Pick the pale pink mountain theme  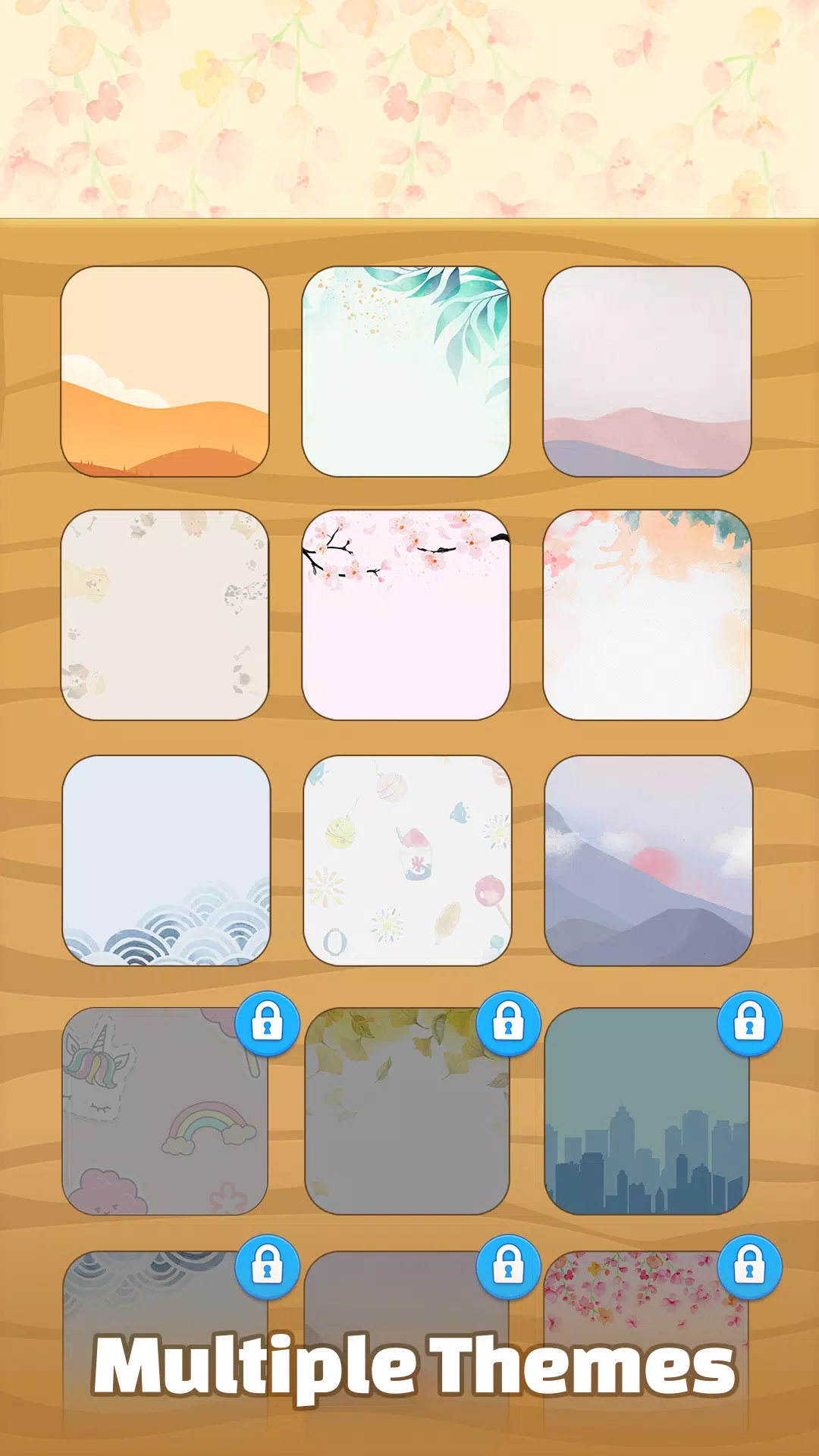point(647,372)
